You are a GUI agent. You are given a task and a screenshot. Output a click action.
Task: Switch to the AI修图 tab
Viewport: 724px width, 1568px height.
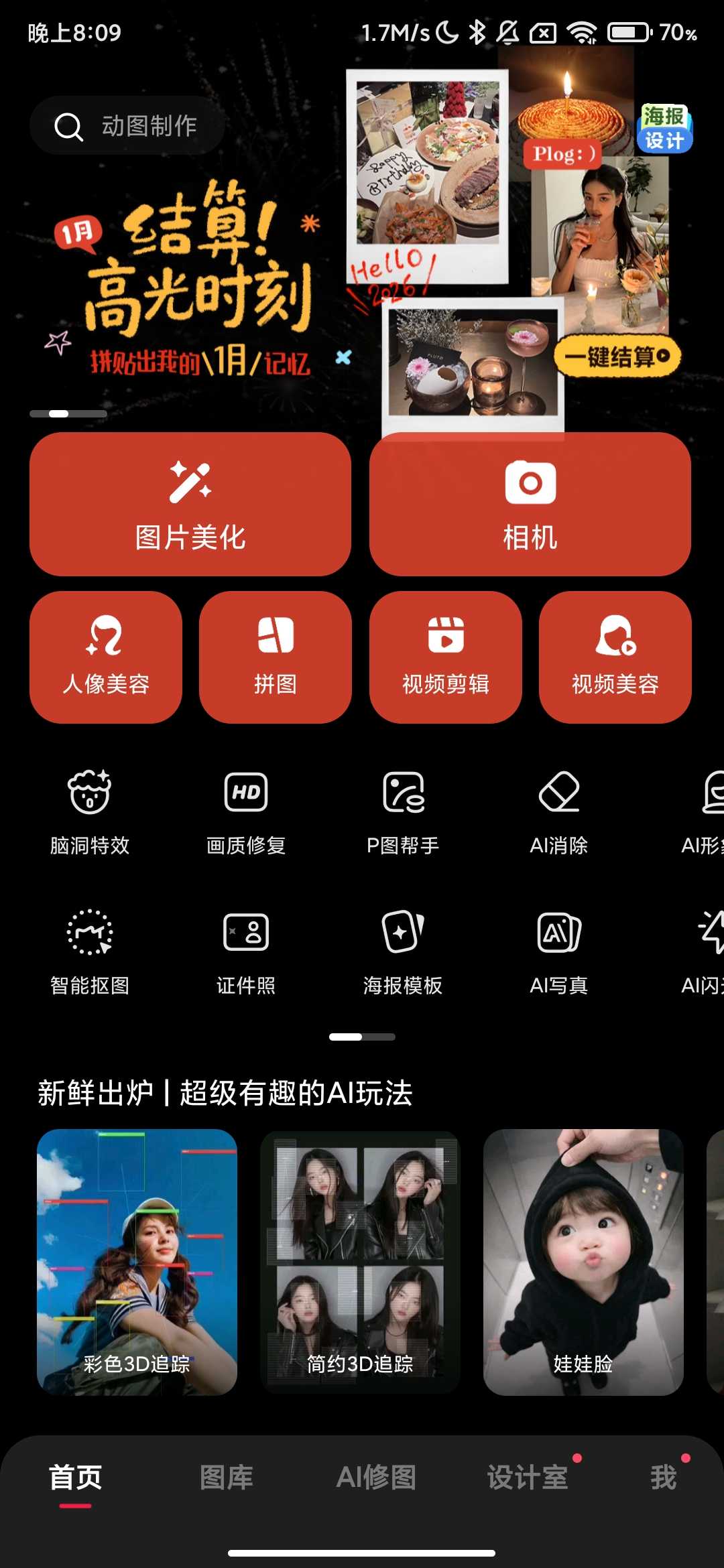[377, 1478]
